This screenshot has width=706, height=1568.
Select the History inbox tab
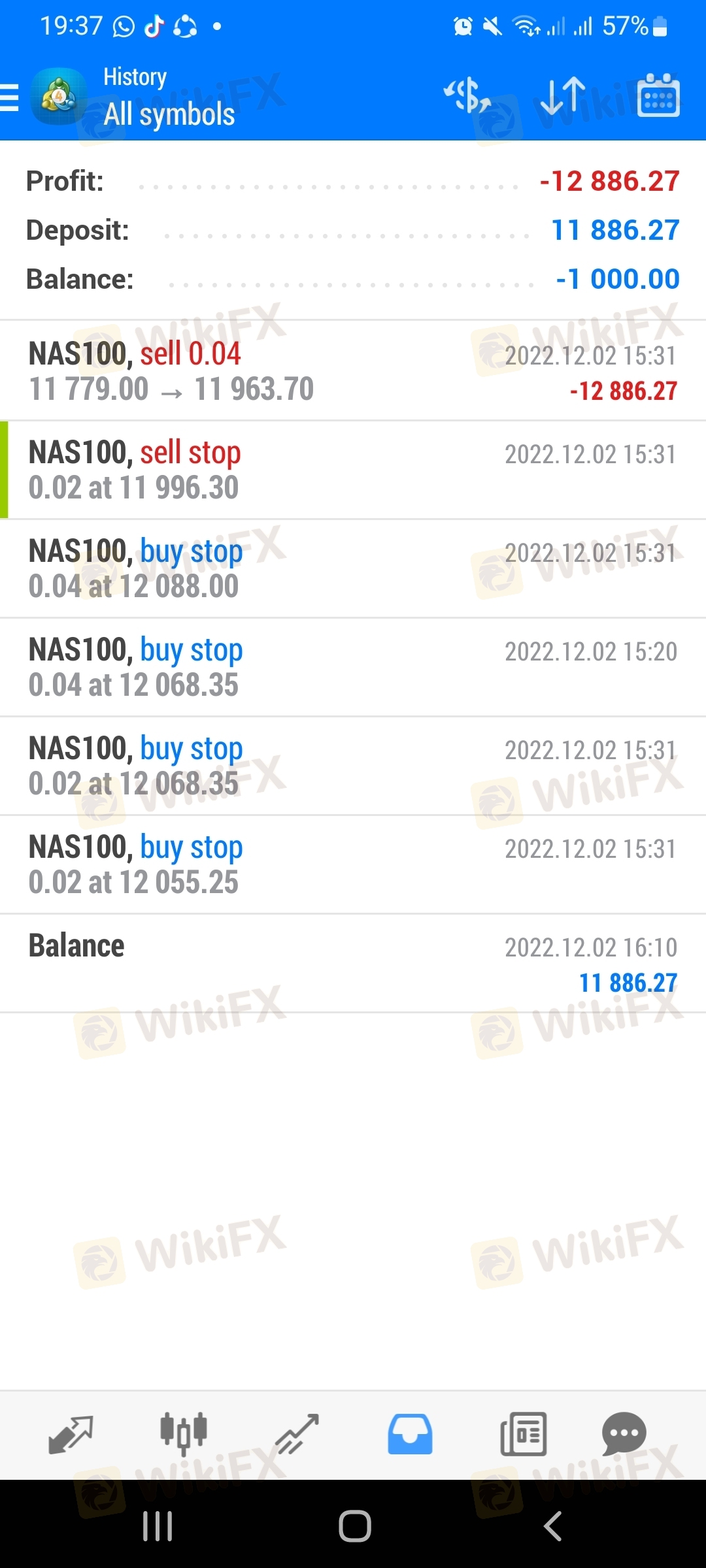pyautogui.click(x=410, y=1435)
